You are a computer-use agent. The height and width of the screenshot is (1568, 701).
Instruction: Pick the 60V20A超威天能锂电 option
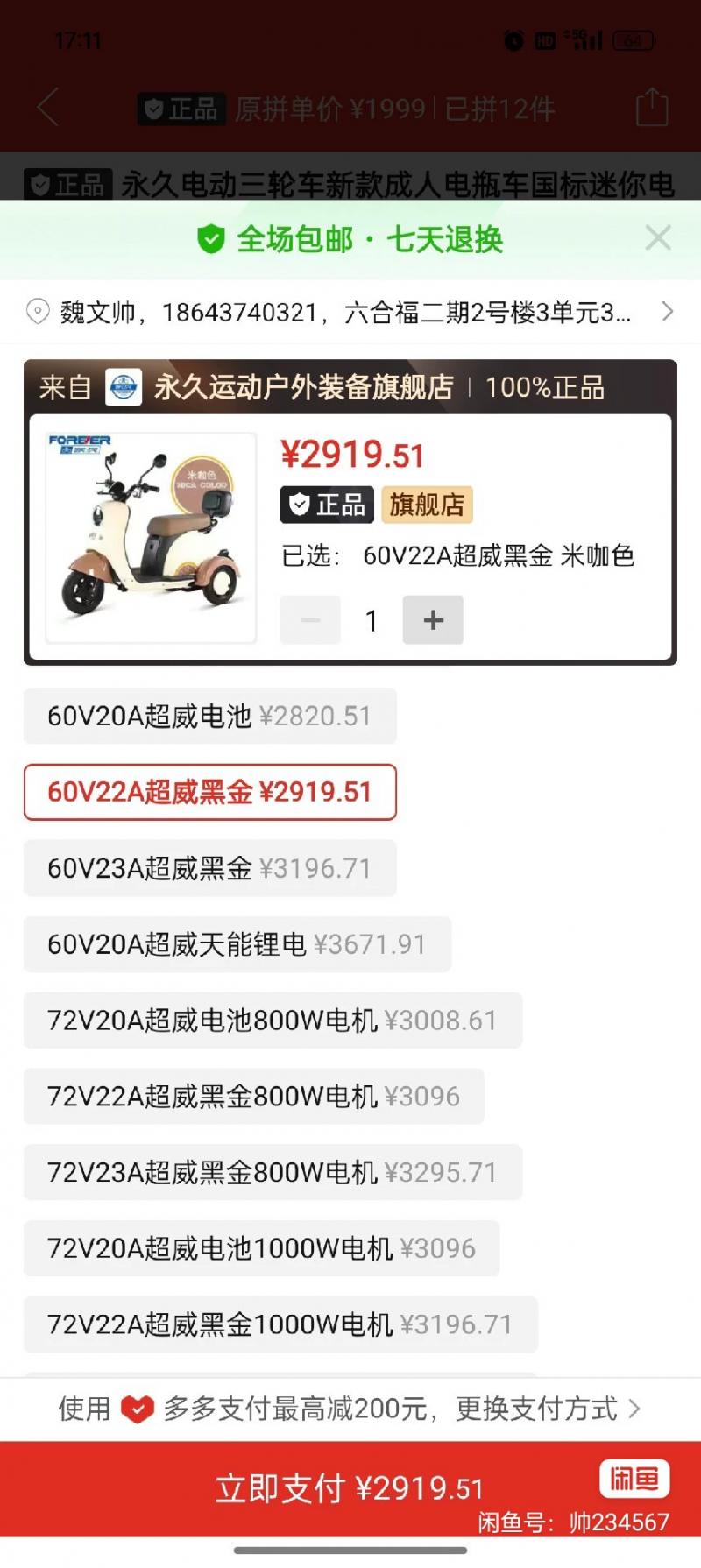237,944
